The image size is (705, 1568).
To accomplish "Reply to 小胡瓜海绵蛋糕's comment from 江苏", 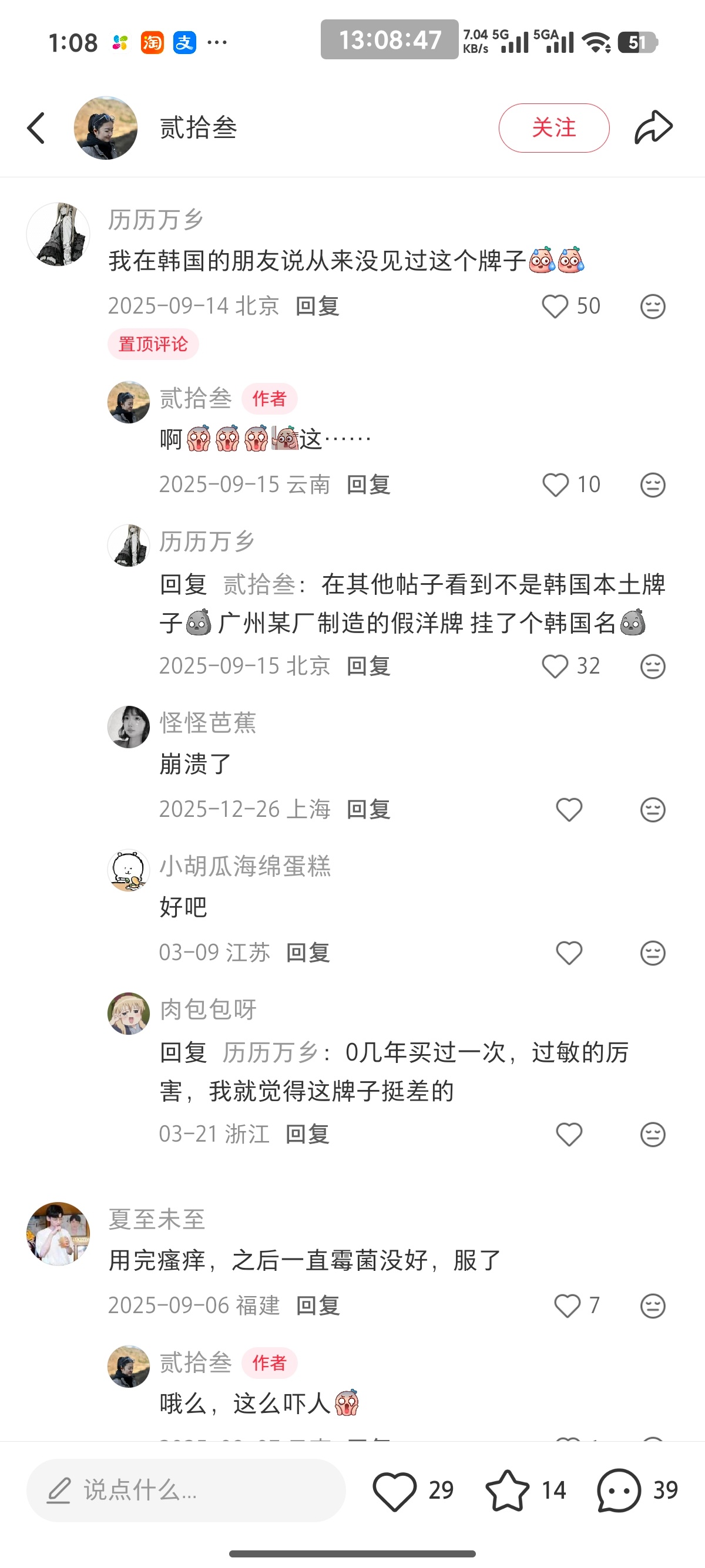I will coord(308,953).
